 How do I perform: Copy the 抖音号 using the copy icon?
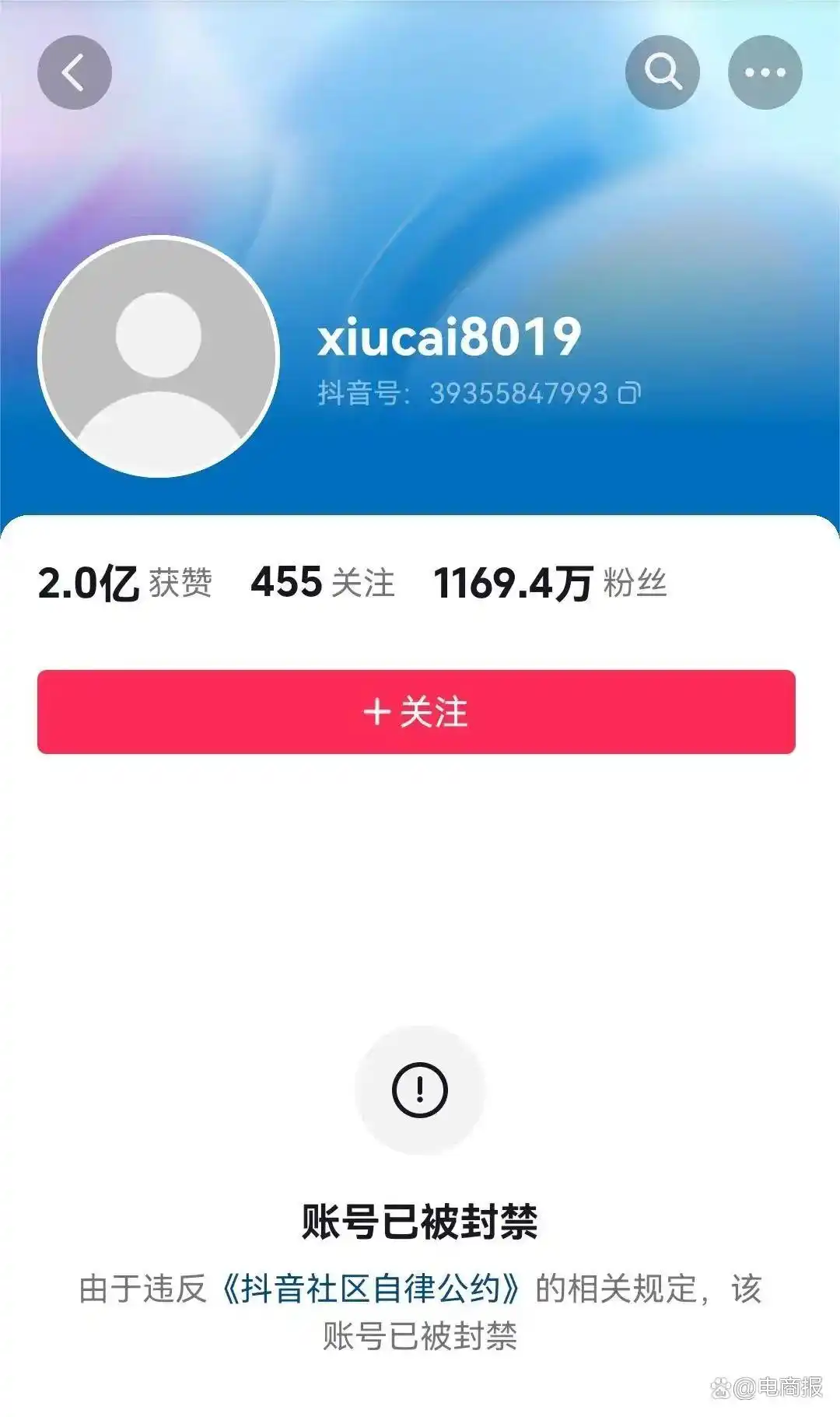pos(628,395)
